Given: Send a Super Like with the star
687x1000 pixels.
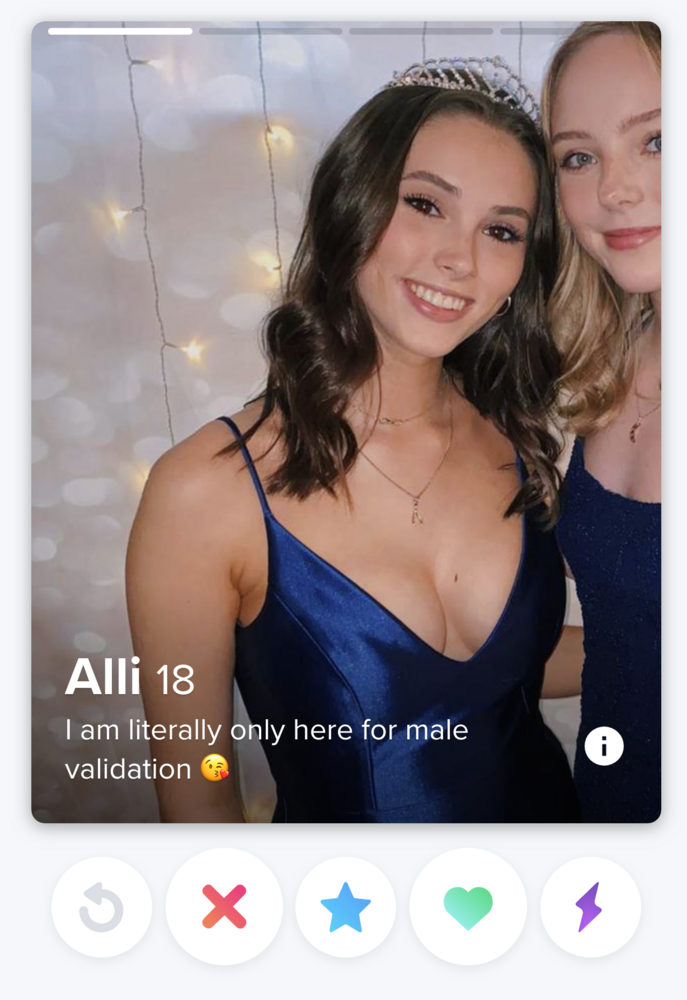Looking at the screenshot, I should point(345,907).
